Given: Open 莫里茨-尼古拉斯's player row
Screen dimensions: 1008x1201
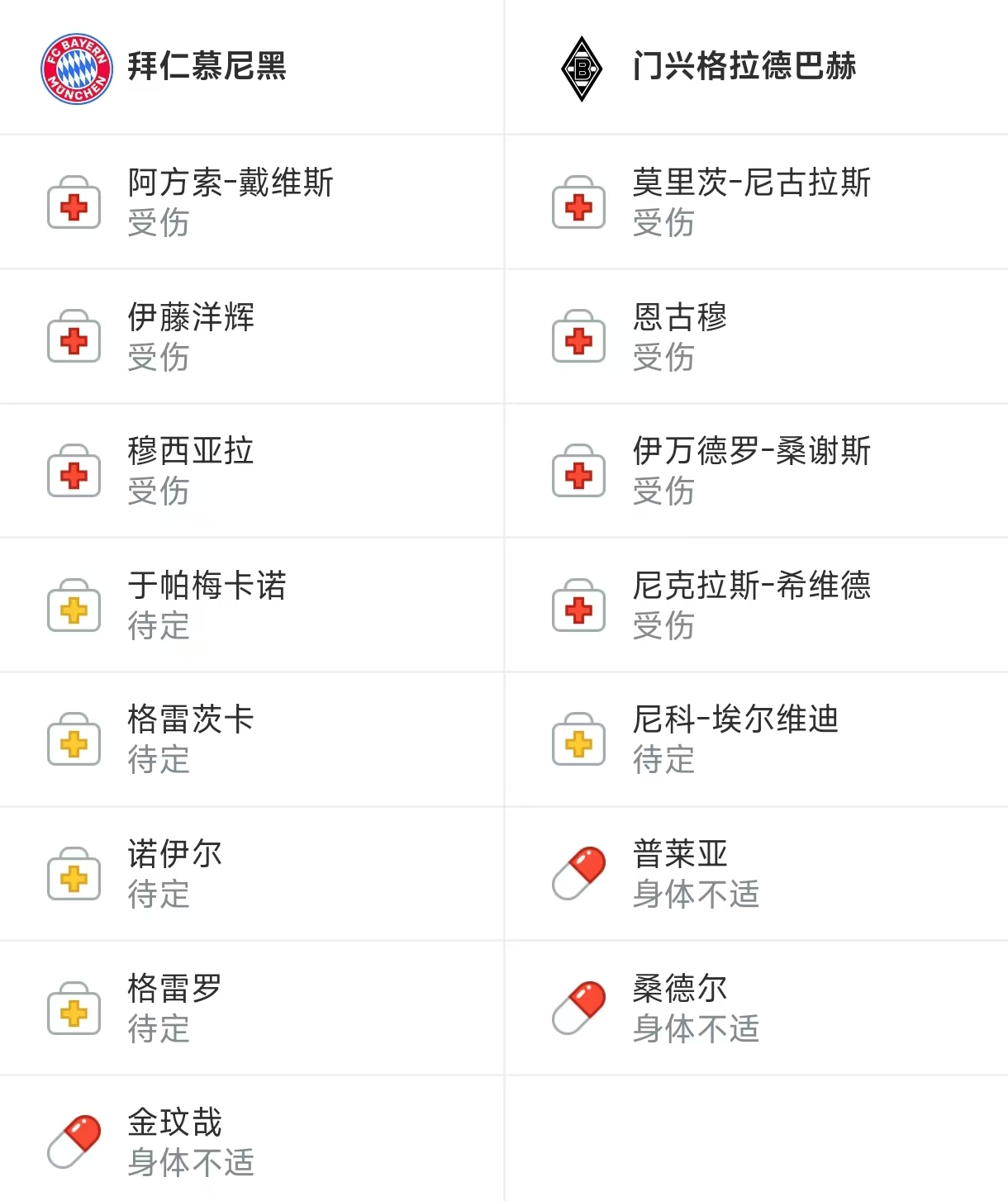Looking at the screenshot, I should coord(751,202).
